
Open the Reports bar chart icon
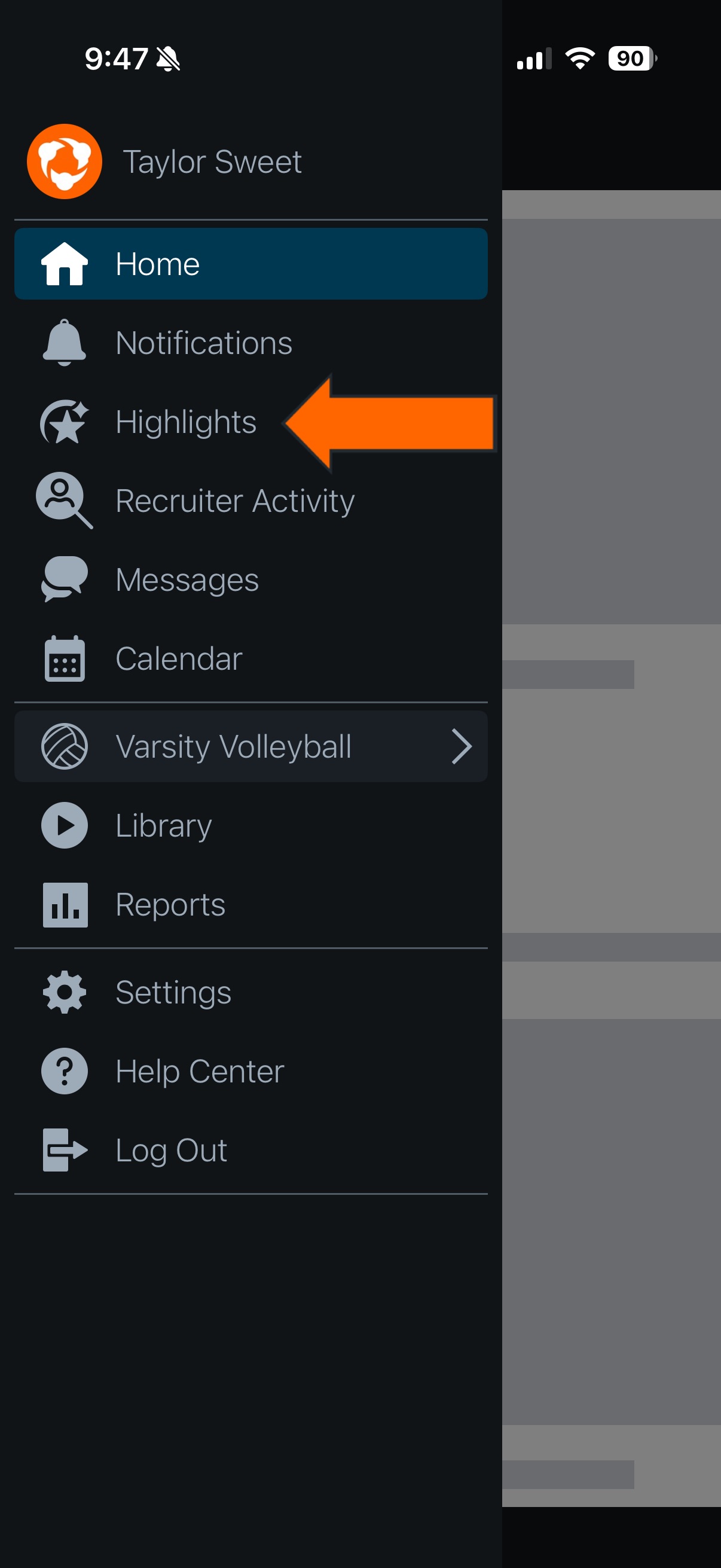tap(64, 905)
